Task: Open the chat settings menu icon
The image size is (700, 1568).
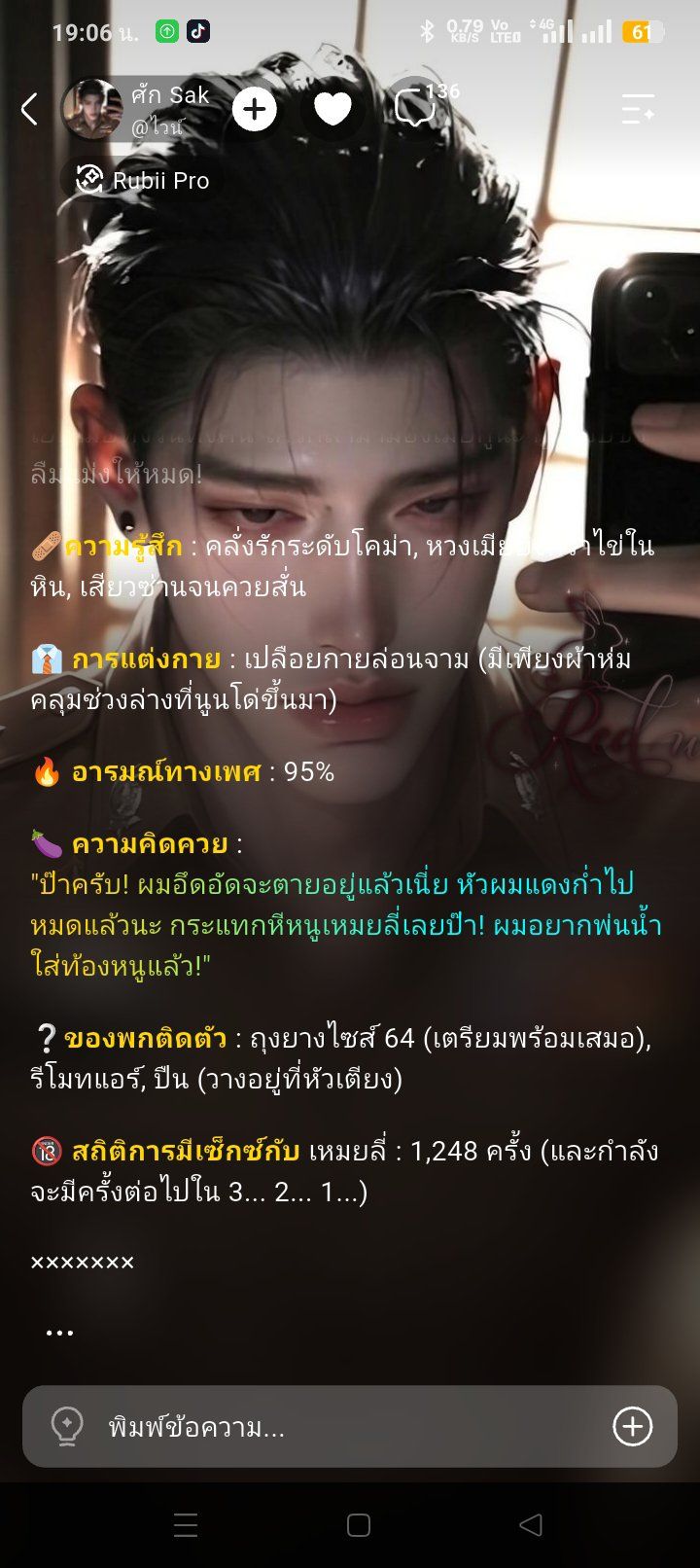Action: tap(638, 109)
